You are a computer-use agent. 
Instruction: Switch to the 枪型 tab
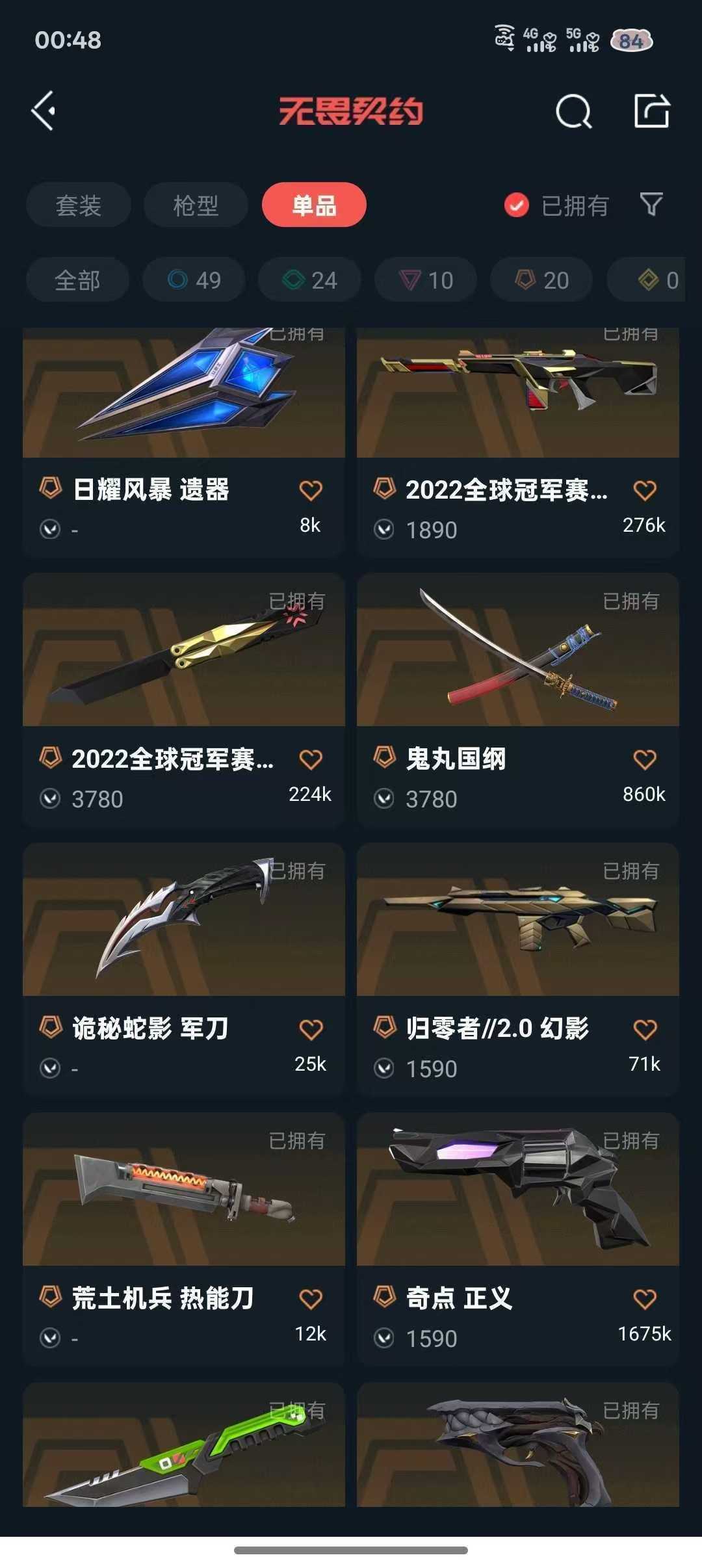pos(196,205)
